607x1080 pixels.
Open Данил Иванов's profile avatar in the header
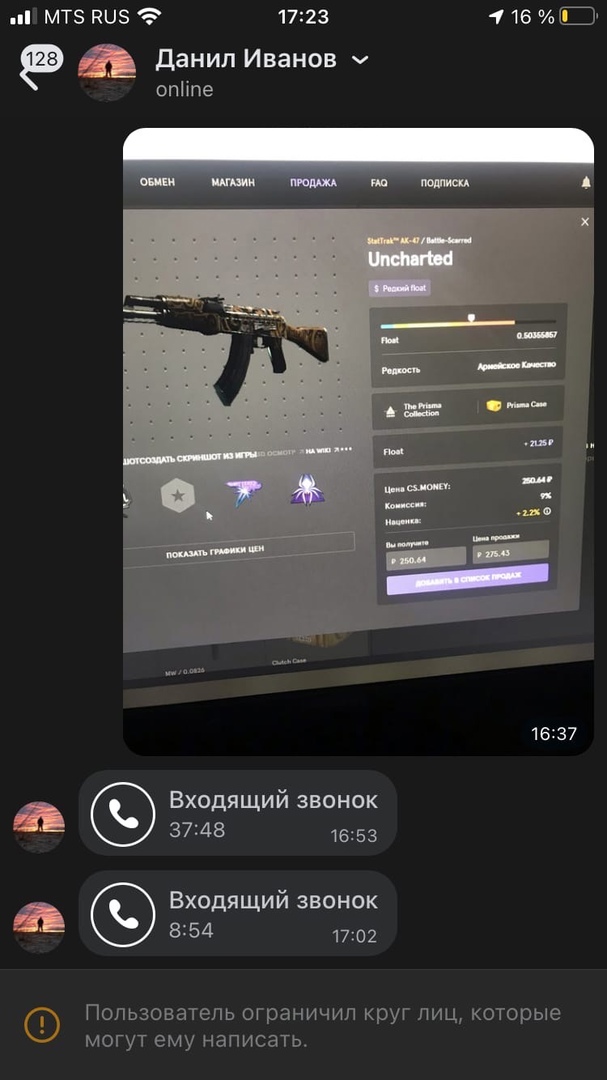pos(106,72)
